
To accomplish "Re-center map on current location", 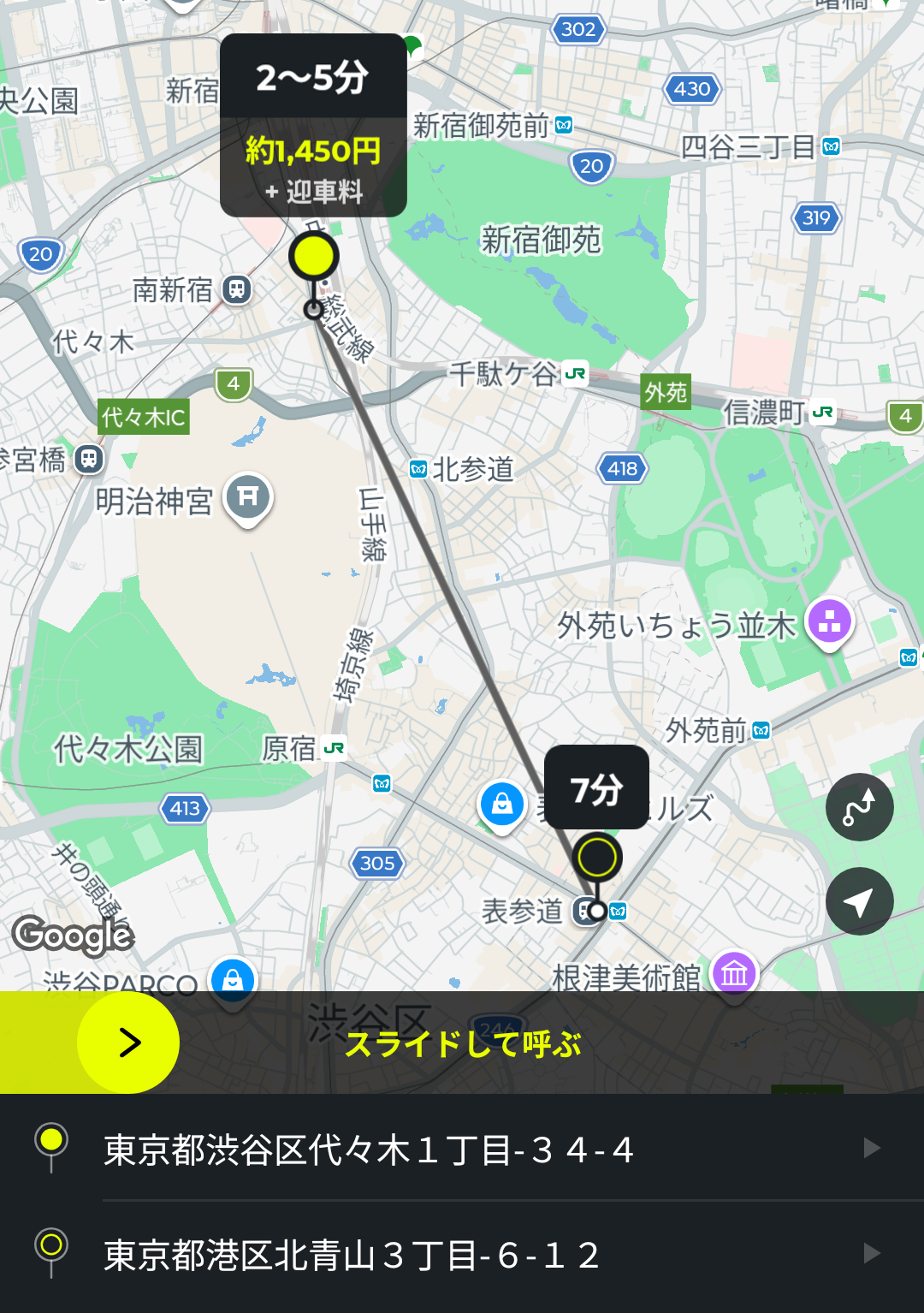I will 859,901.
